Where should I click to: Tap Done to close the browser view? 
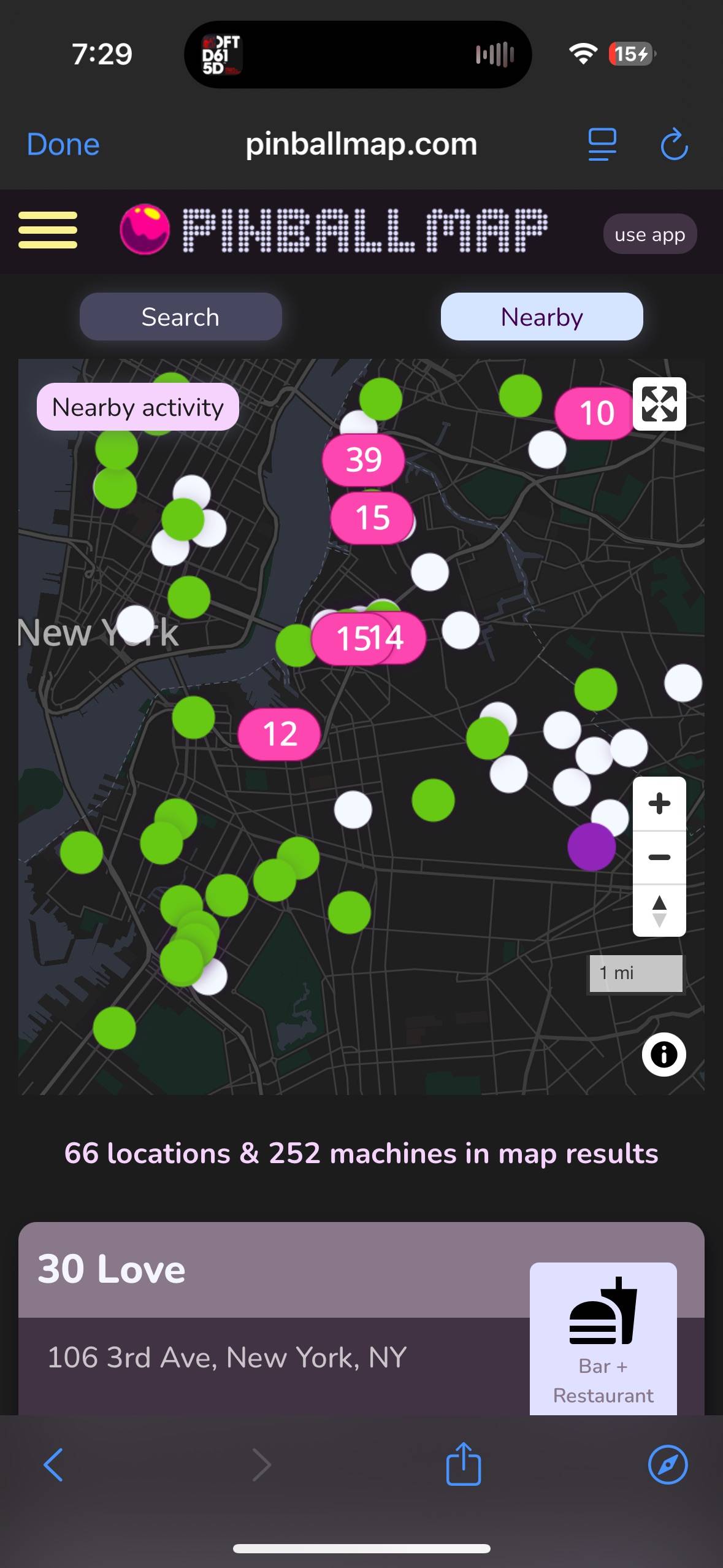click(63, 145)
